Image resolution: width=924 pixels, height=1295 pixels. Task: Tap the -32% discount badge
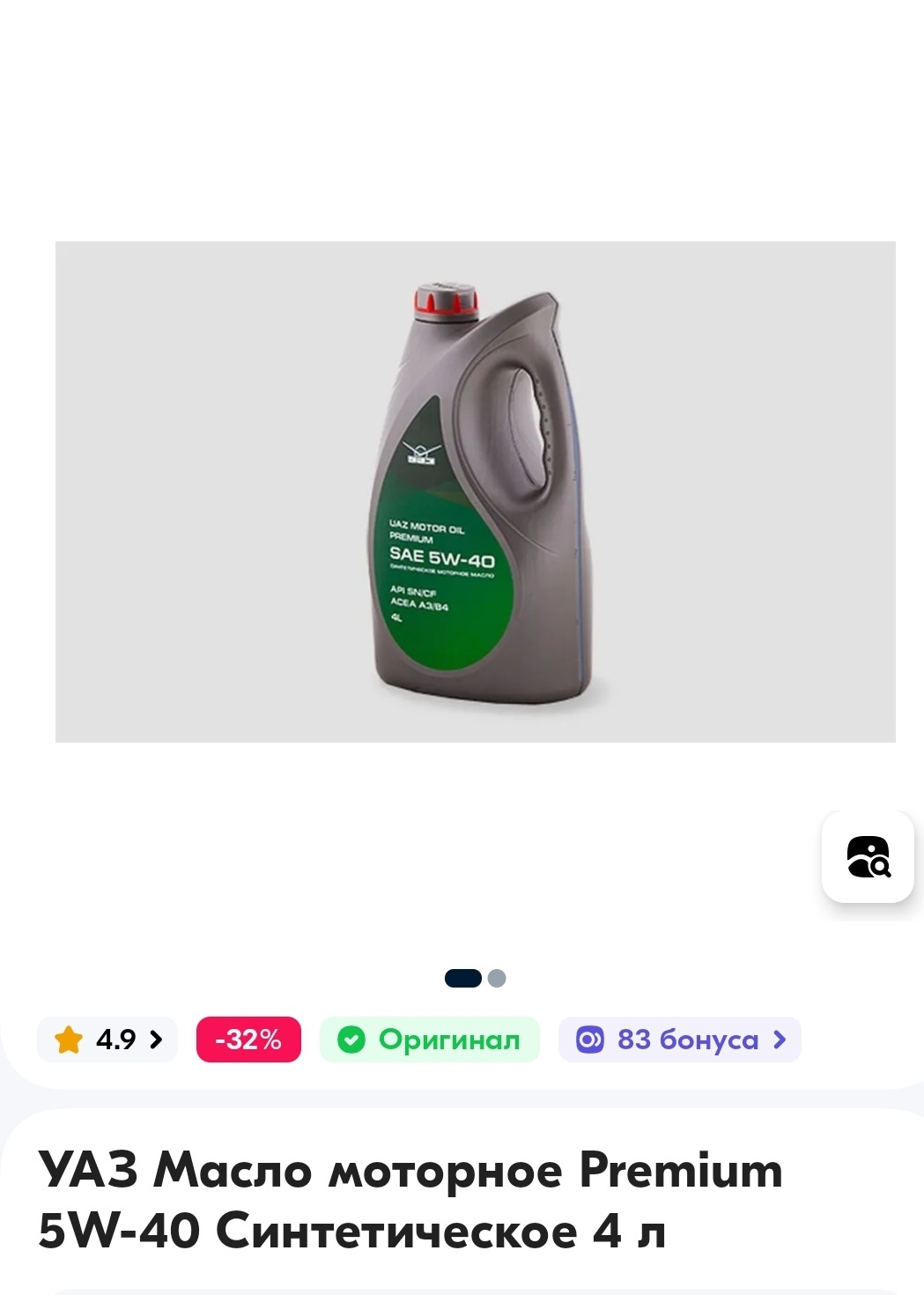pos(248,1040)
